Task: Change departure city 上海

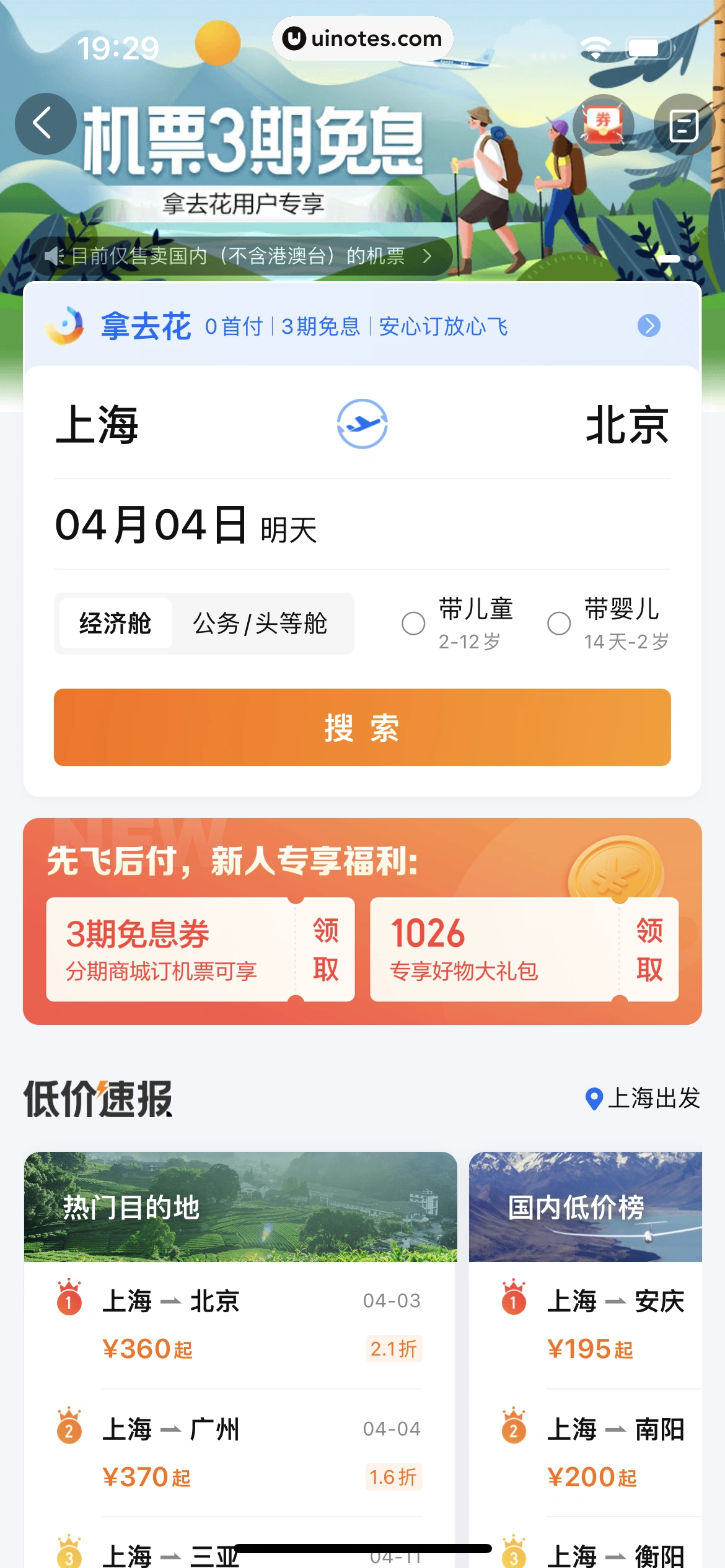Action: (97, 425)
